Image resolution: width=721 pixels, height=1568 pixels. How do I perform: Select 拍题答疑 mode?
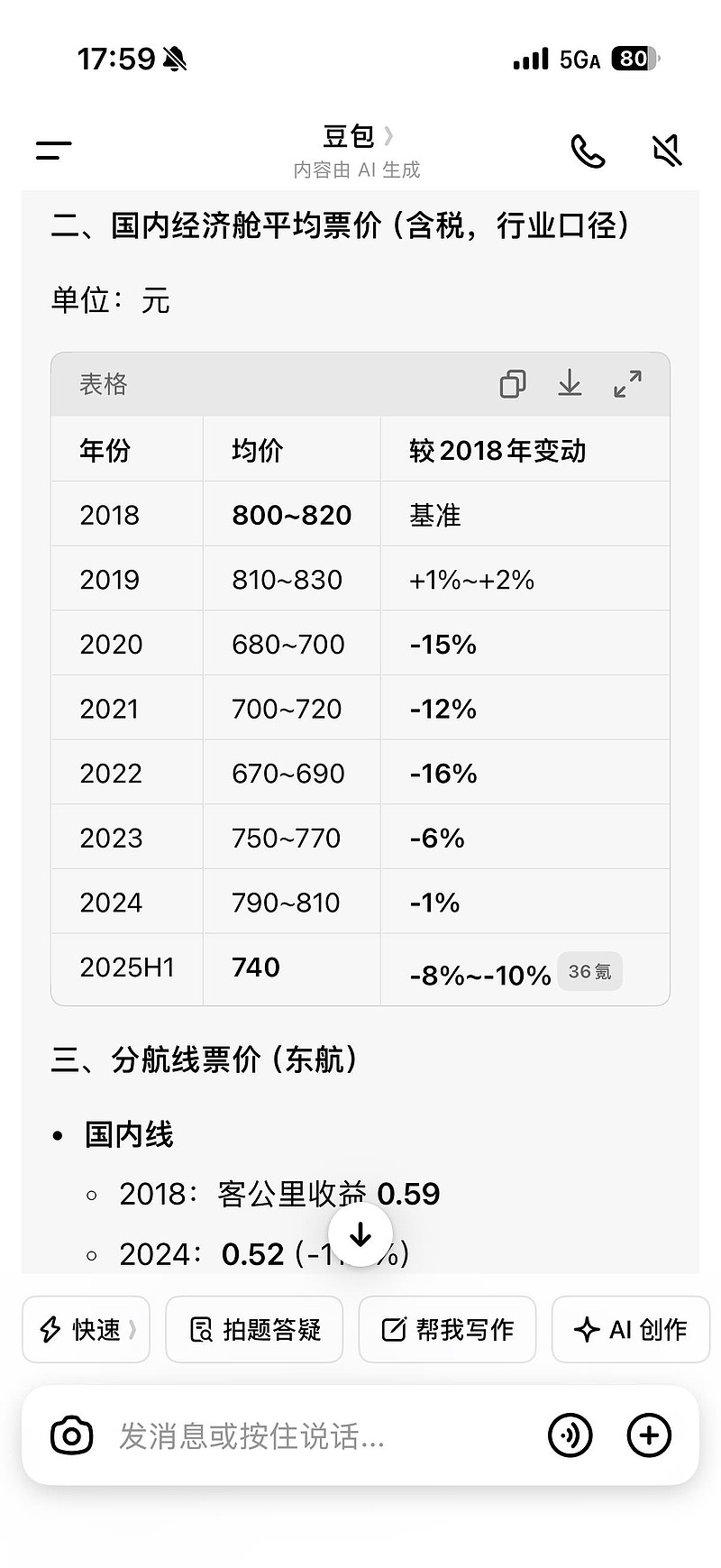(253, 1329)
